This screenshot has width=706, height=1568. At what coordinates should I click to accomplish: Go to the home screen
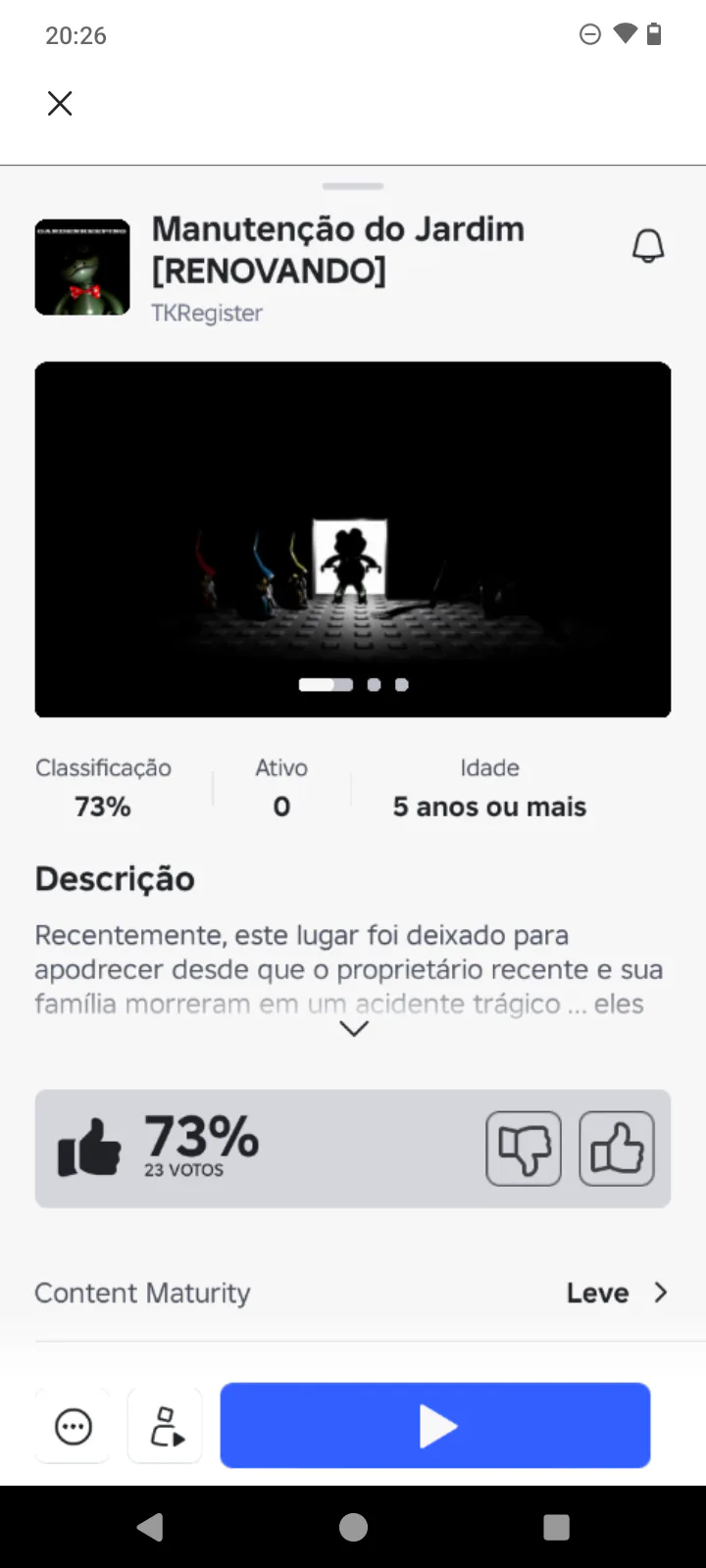pos(353,1527)
